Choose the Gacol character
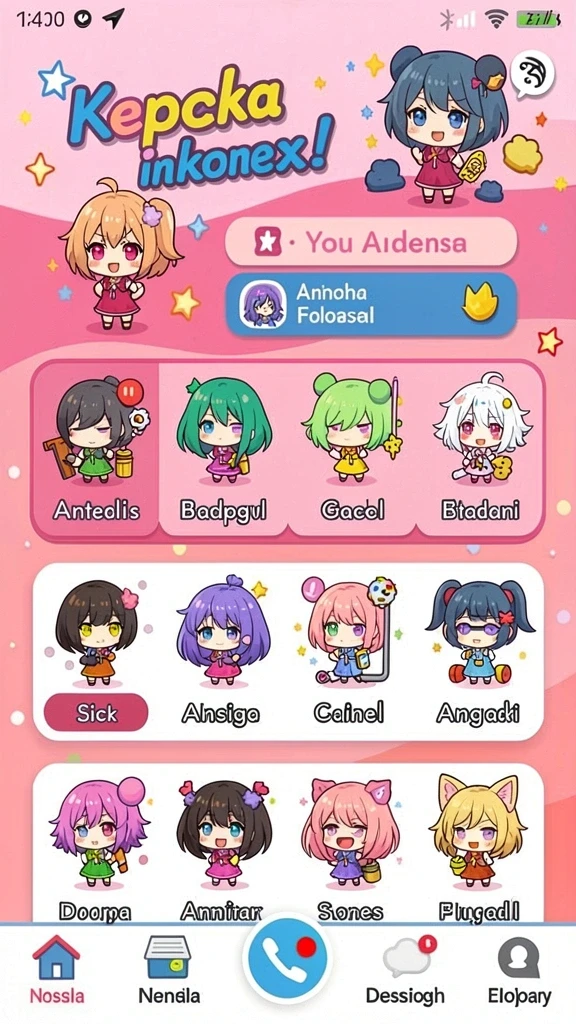The image size is (576, 1024). pyautogui.click(x=352, y=449)
